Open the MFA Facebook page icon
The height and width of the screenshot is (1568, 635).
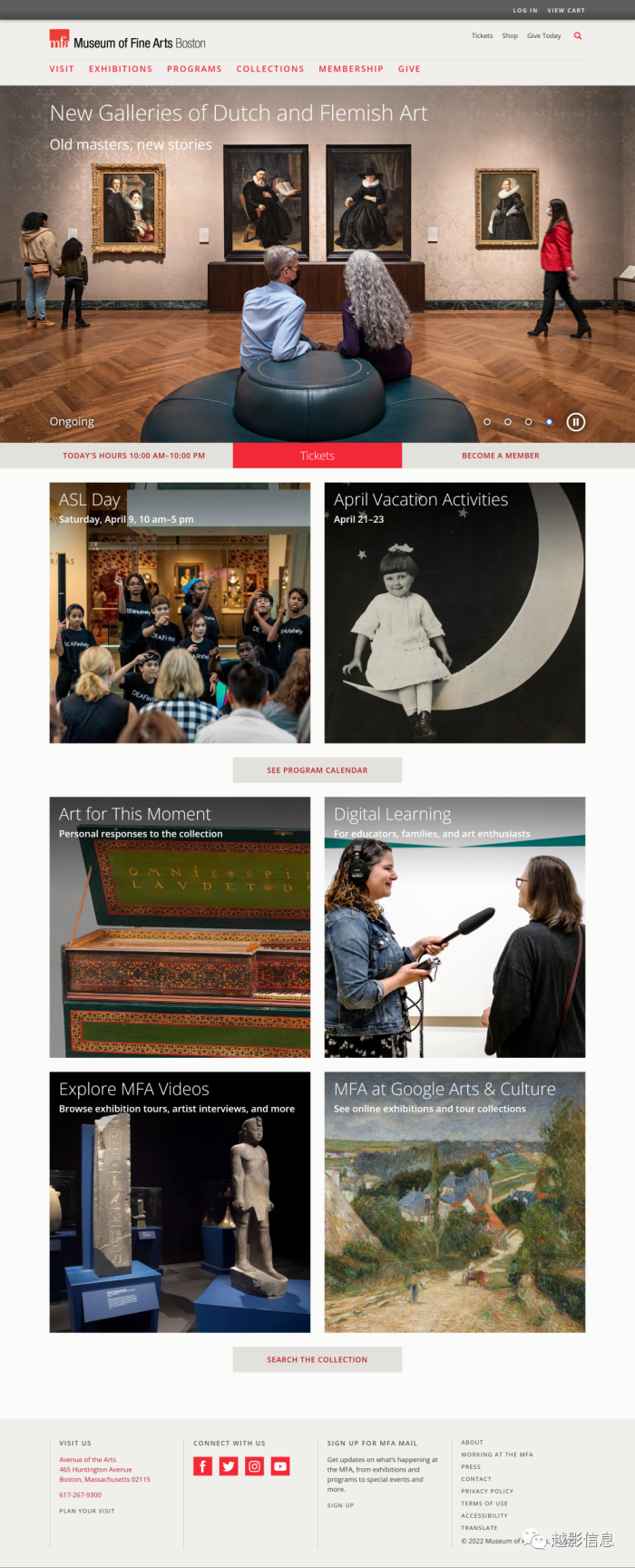tap(203, 1466)
